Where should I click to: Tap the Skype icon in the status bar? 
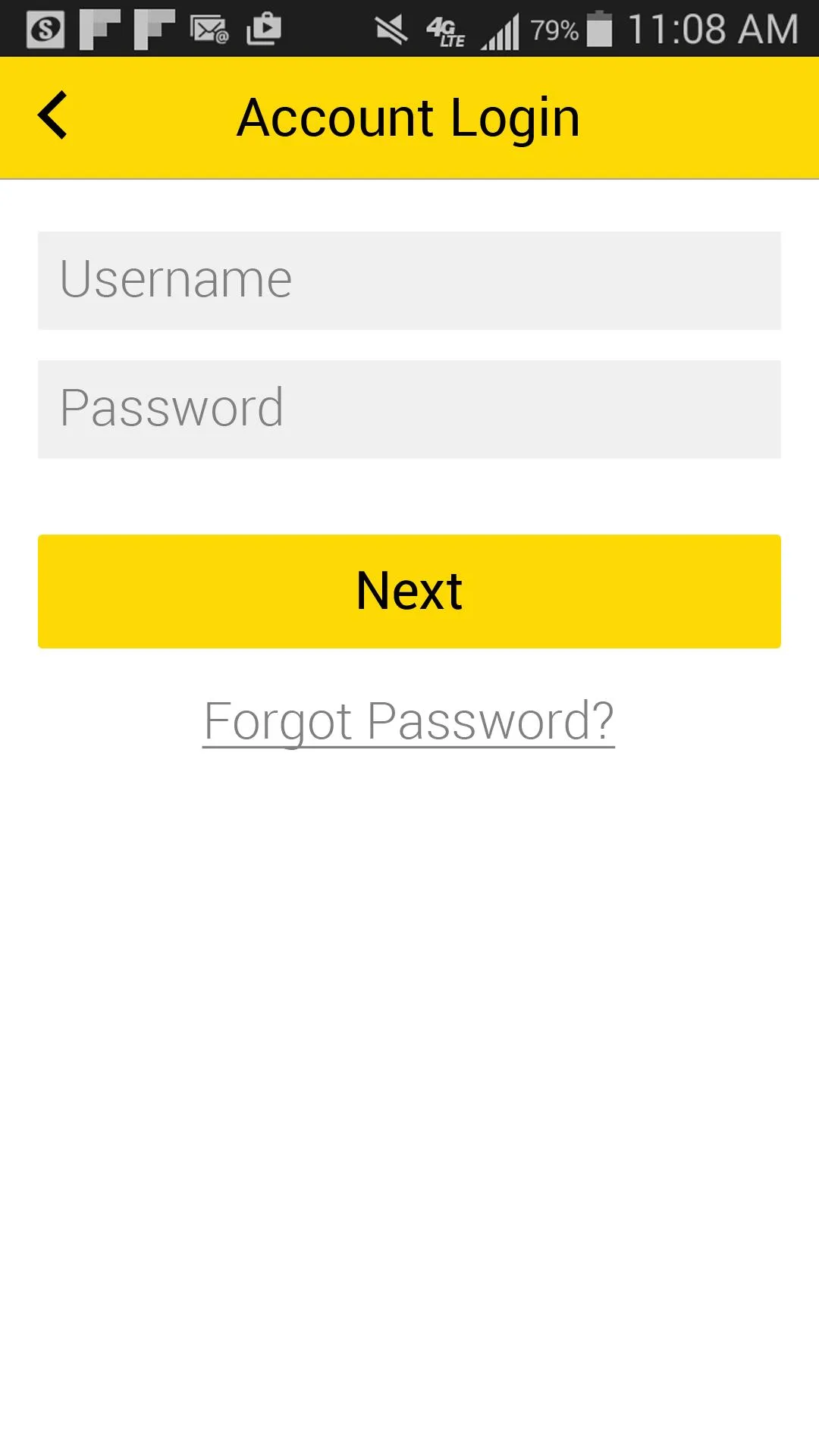click(x=47, y=30)
